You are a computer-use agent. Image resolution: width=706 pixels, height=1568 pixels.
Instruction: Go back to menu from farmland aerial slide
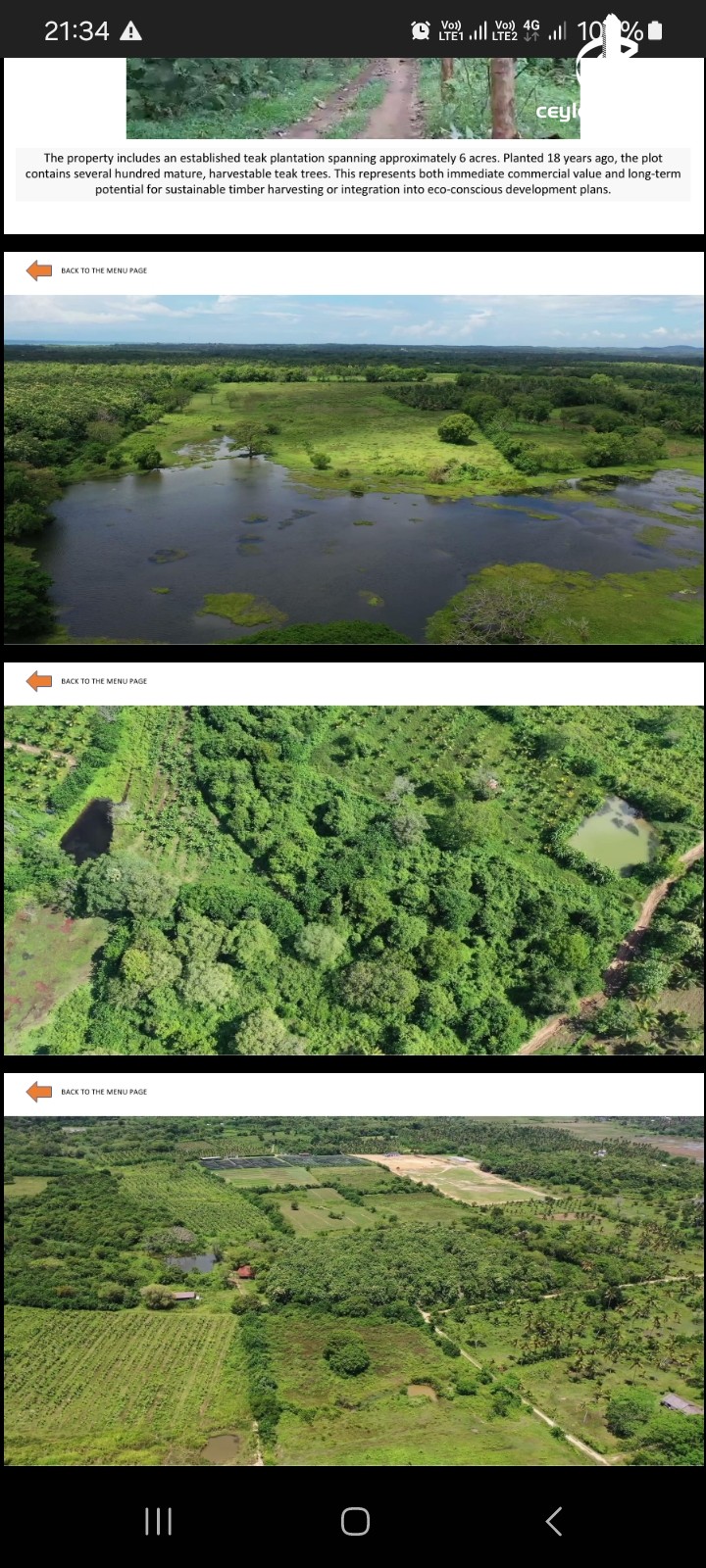[39, 1092]
